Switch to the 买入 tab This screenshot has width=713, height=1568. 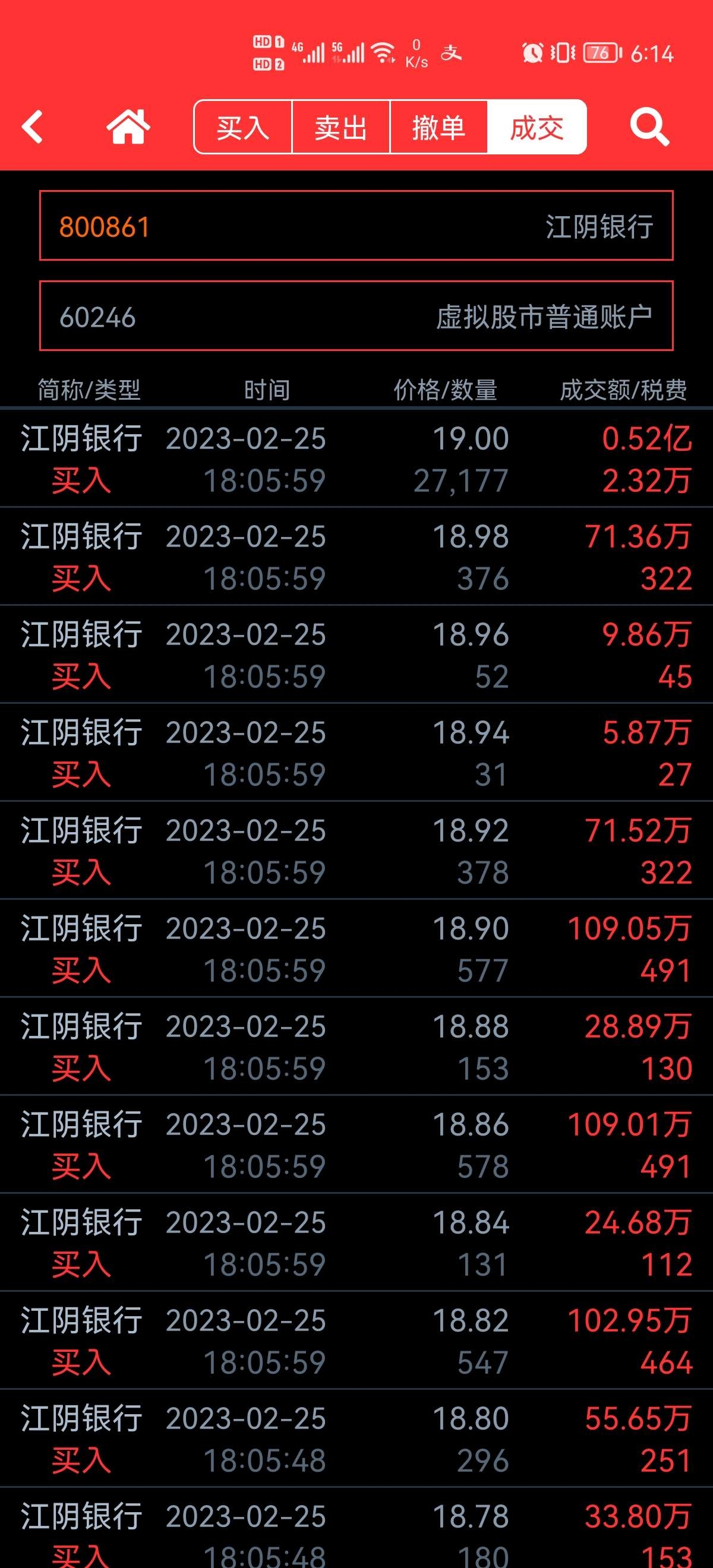click(x=243, y=127)
